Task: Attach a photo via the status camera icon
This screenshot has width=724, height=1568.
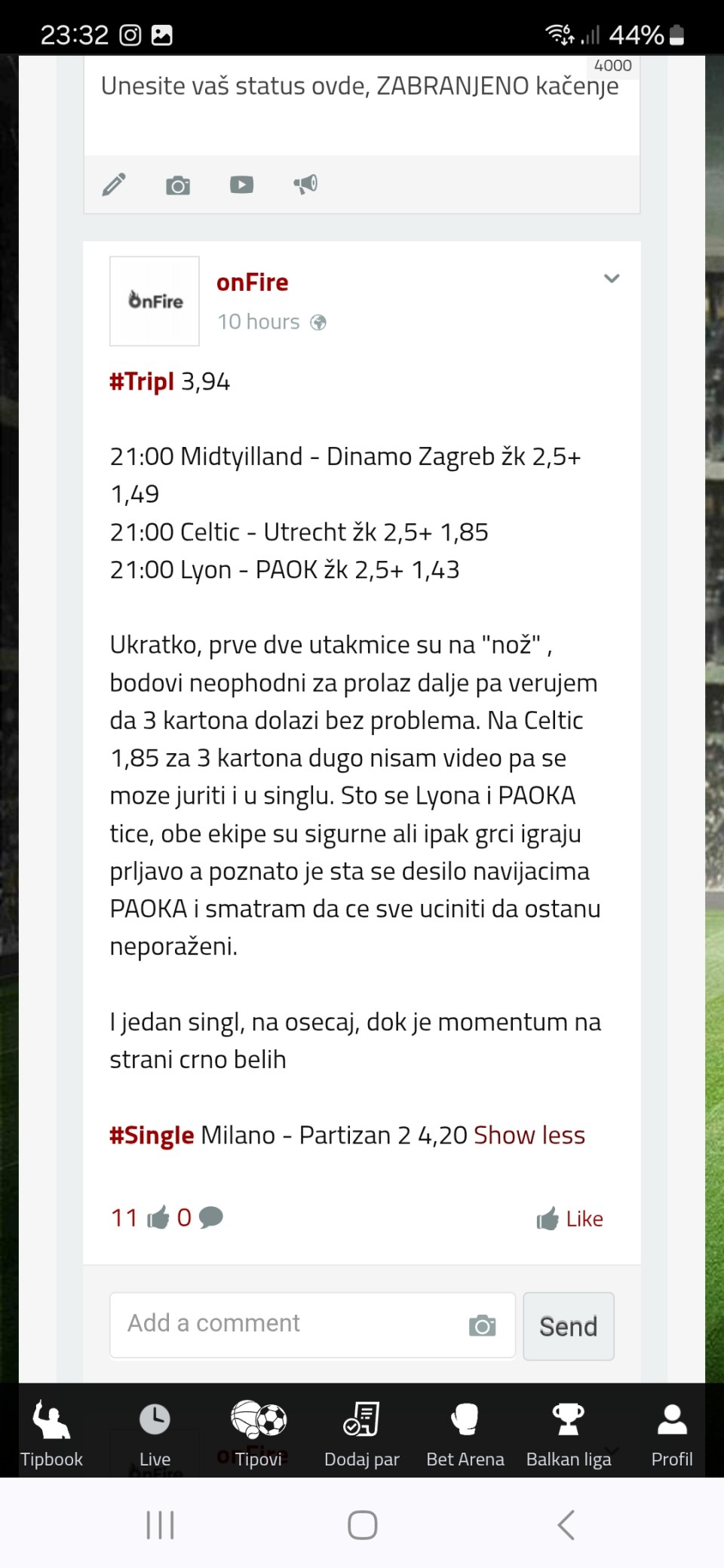Action: coord(178,185)
